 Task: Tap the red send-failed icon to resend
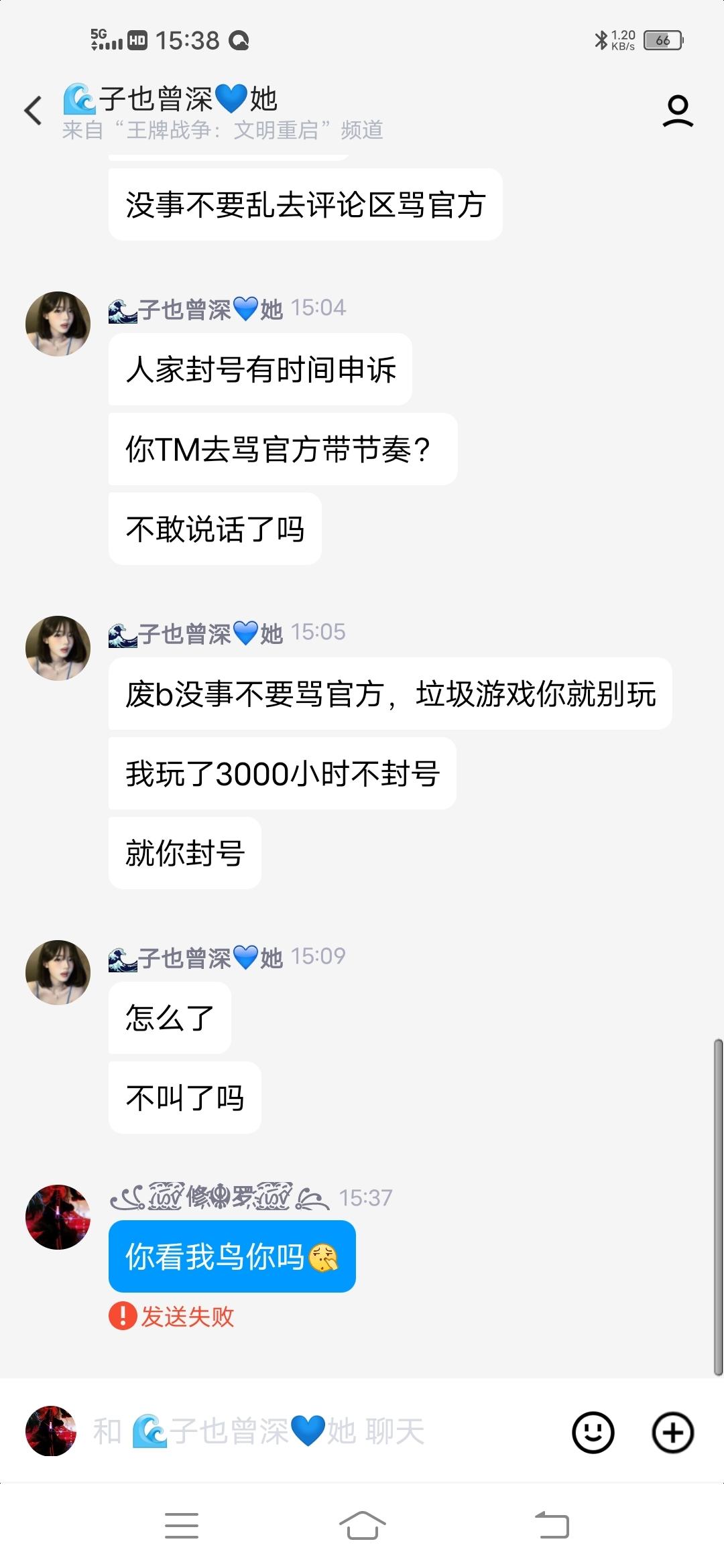[122, 1316]
